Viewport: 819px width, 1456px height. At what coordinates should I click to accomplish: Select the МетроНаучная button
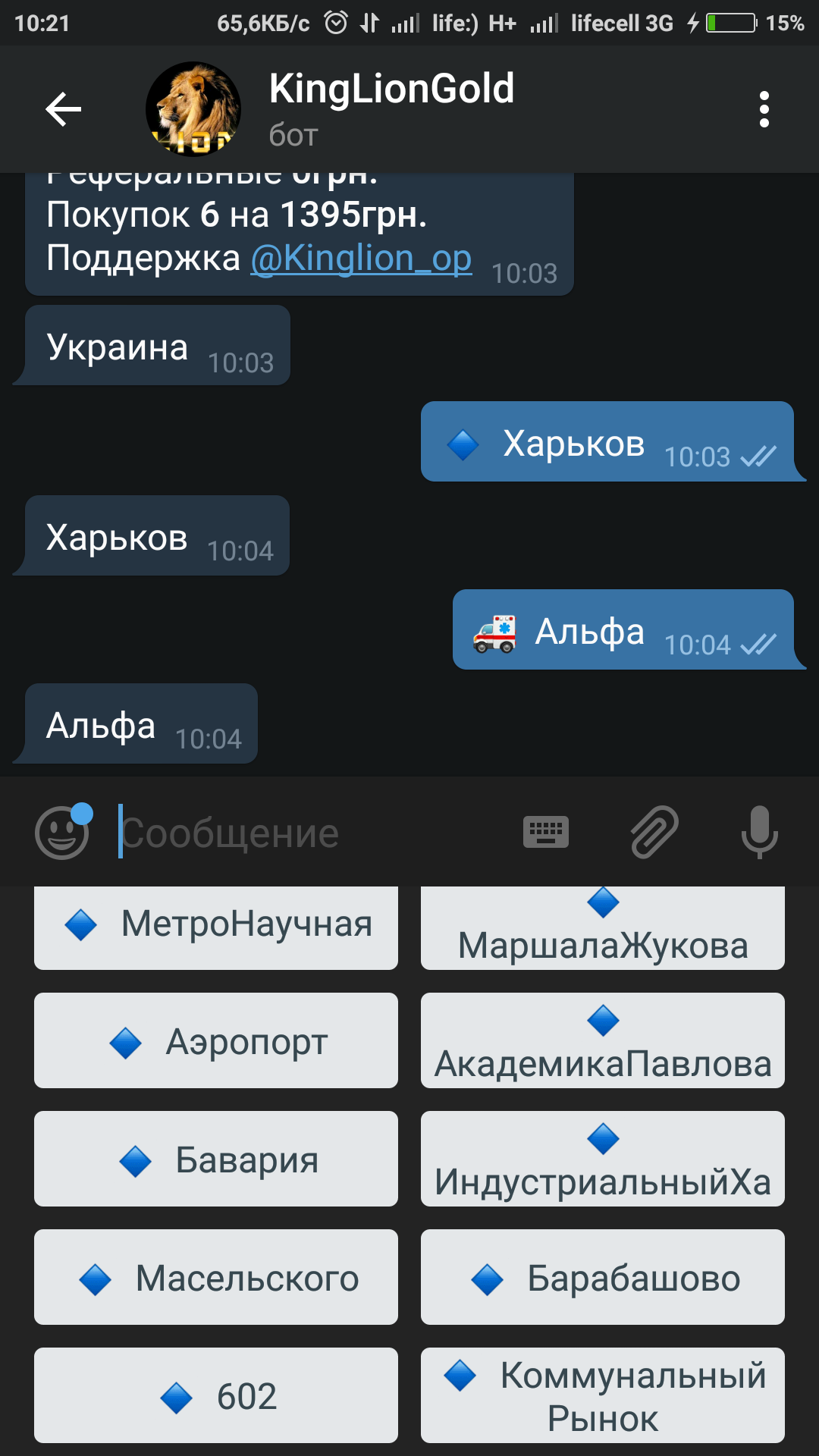point(216,927)
